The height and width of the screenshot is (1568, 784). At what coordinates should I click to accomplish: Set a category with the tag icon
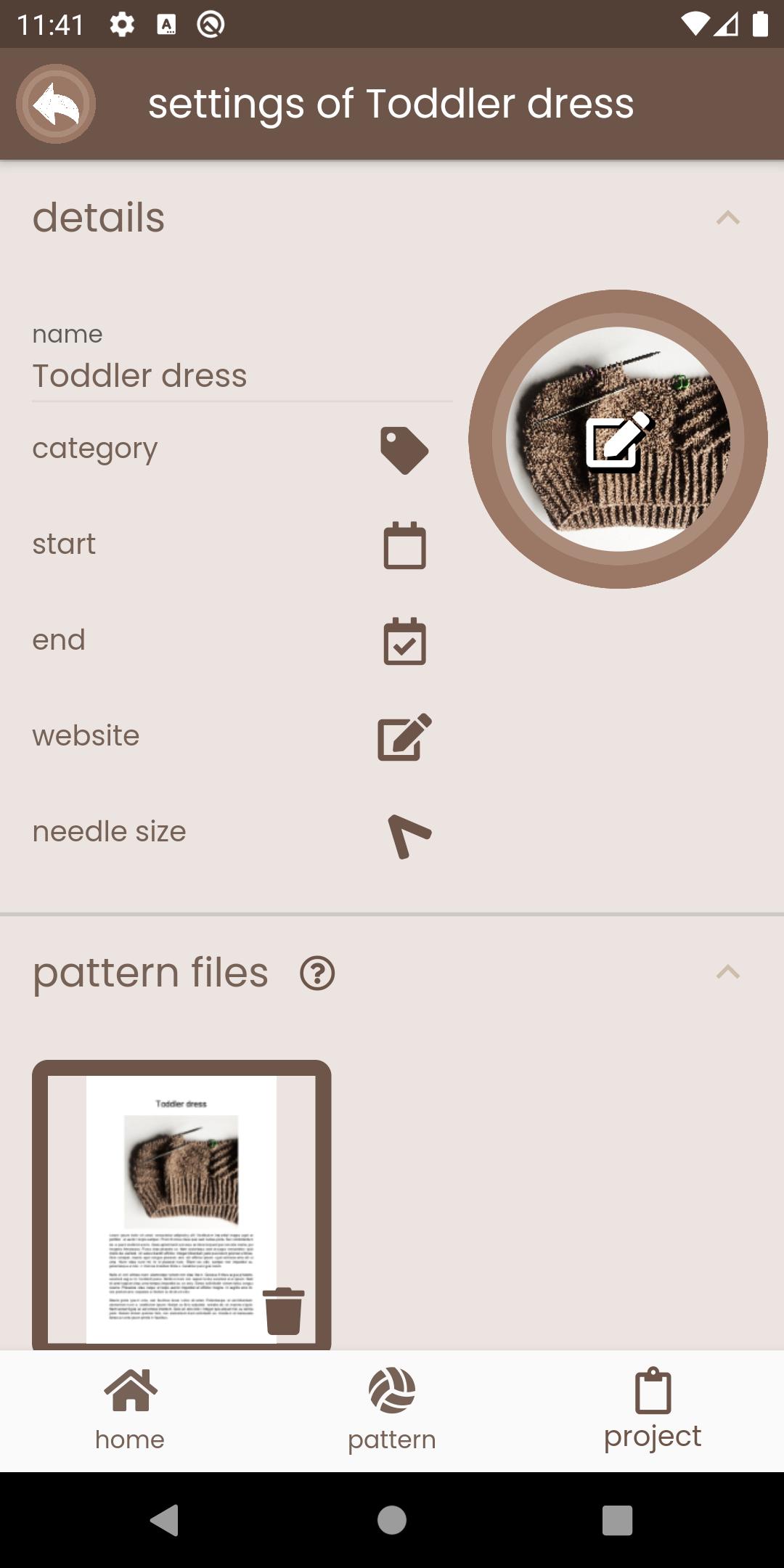[x=404, y=450]
